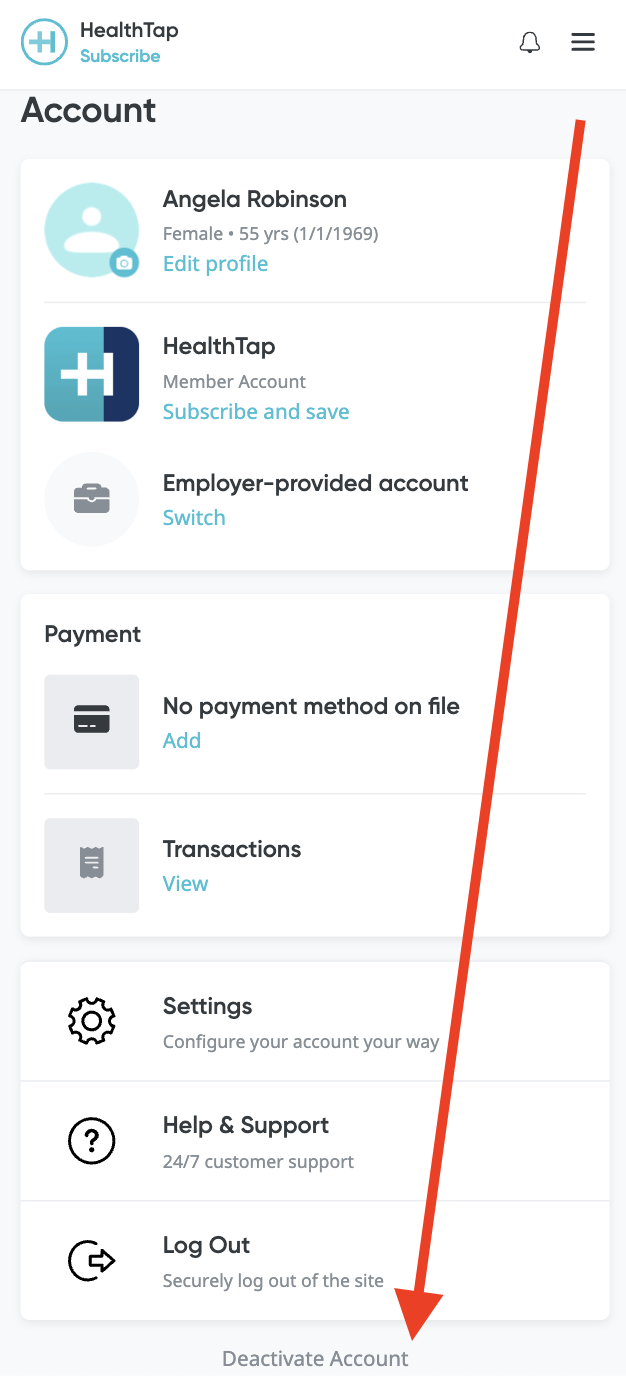Add a payment method
The height and width of the screenshot is (1376, 626).
click(x=182, y=741)
